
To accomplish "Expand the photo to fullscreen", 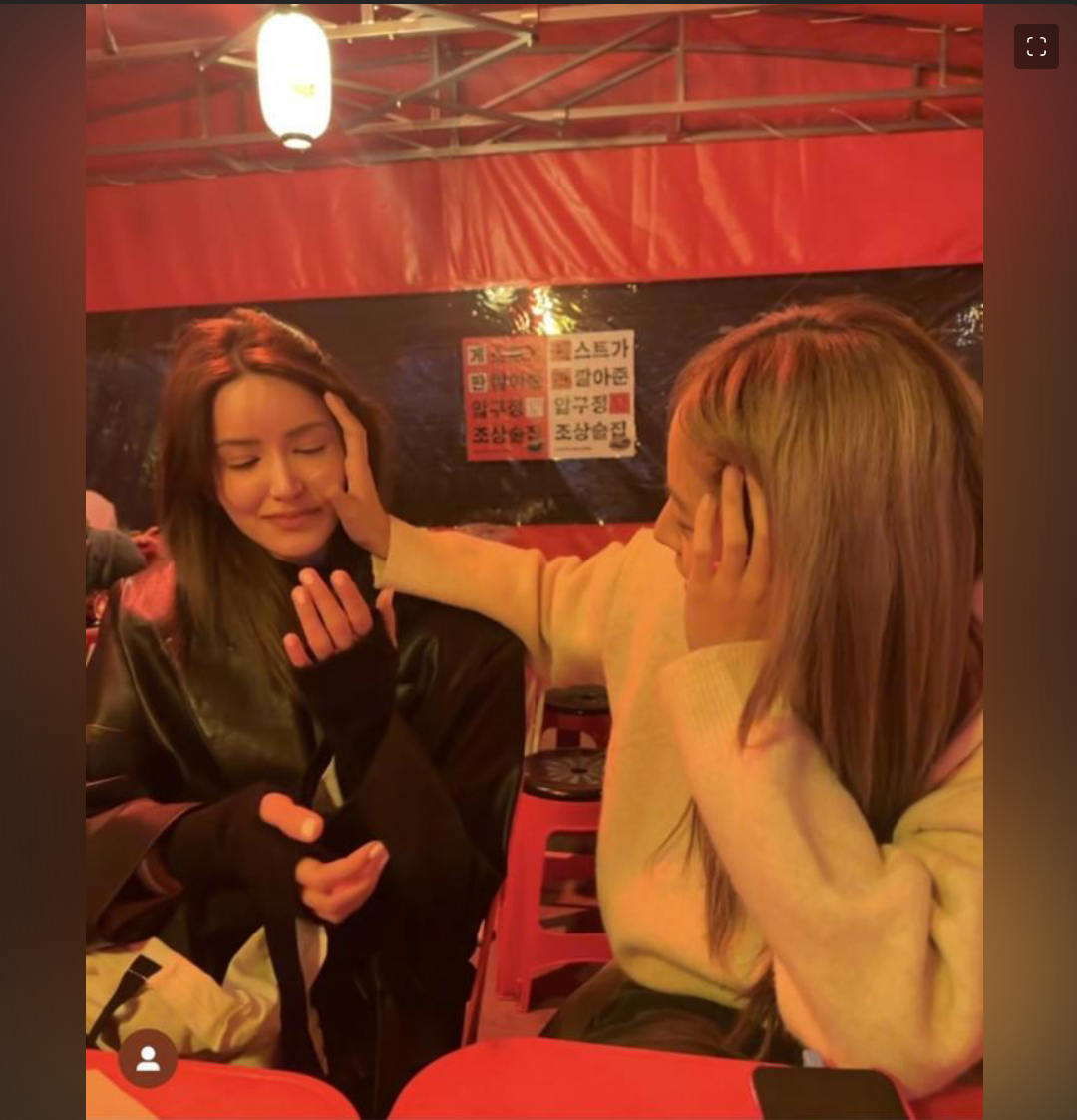I will (x=1036, y=47).
